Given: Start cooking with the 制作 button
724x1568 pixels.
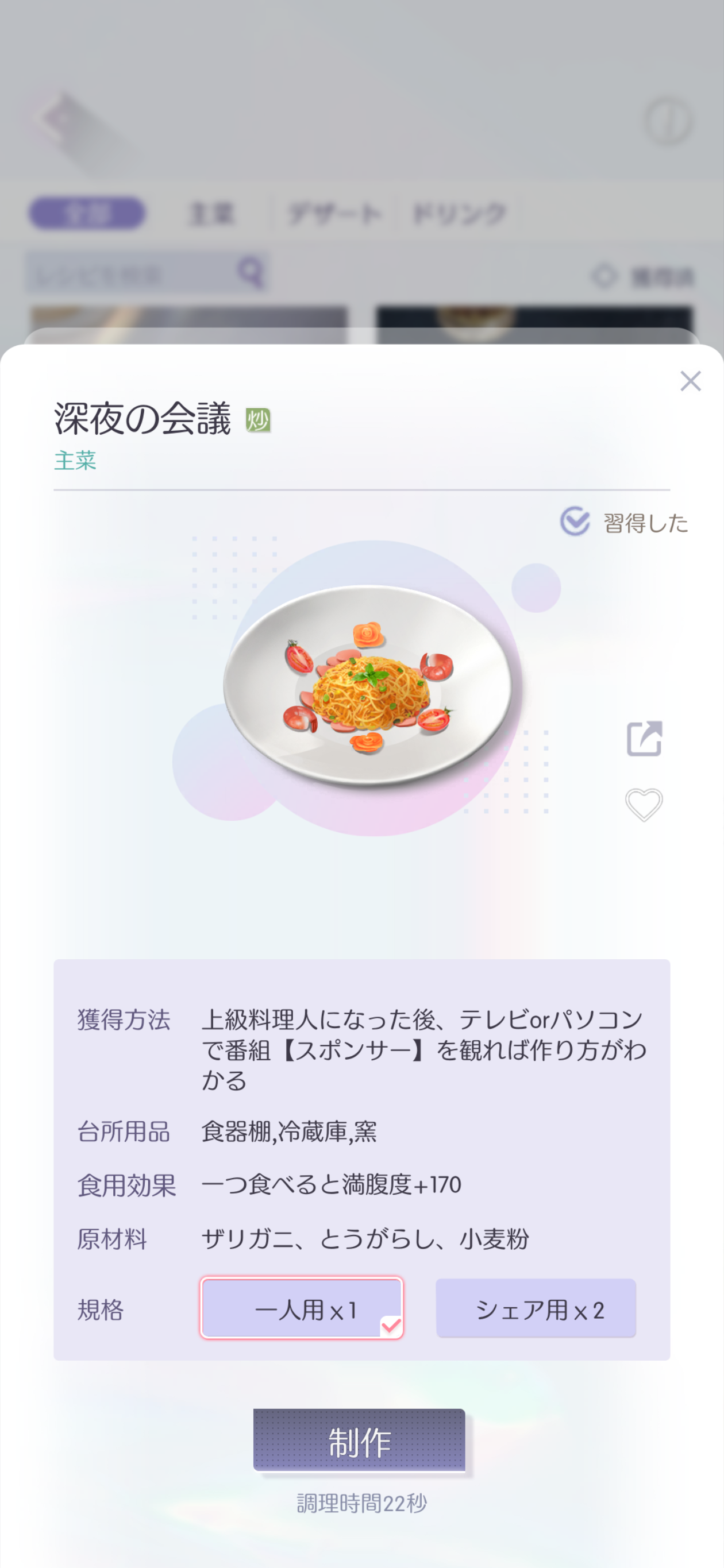Looking at the screenshot, I should click(x=359, y=1440).
